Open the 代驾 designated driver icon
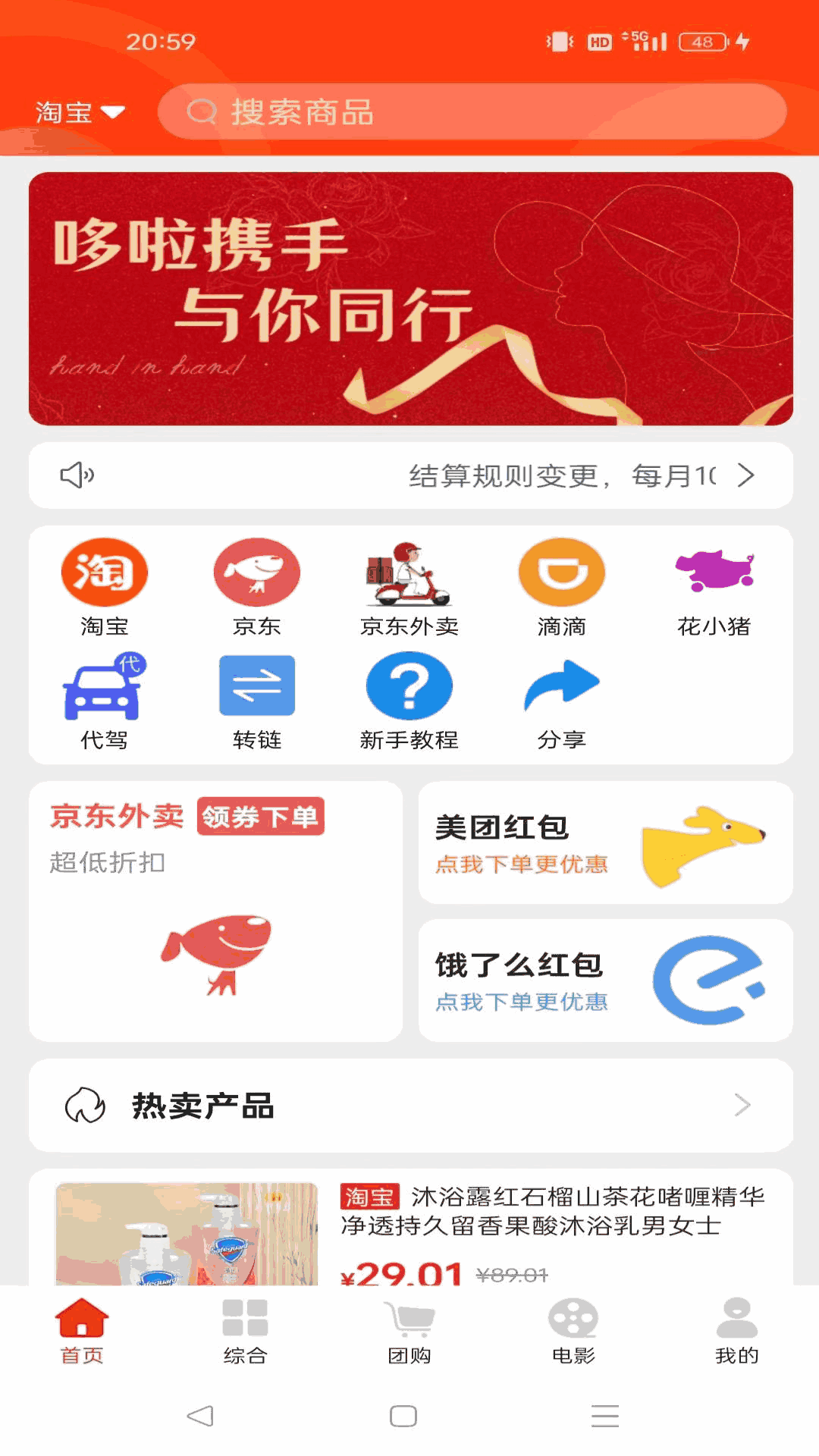The height and width of the screenshot is (1456, 819). (x=105, y=685)
